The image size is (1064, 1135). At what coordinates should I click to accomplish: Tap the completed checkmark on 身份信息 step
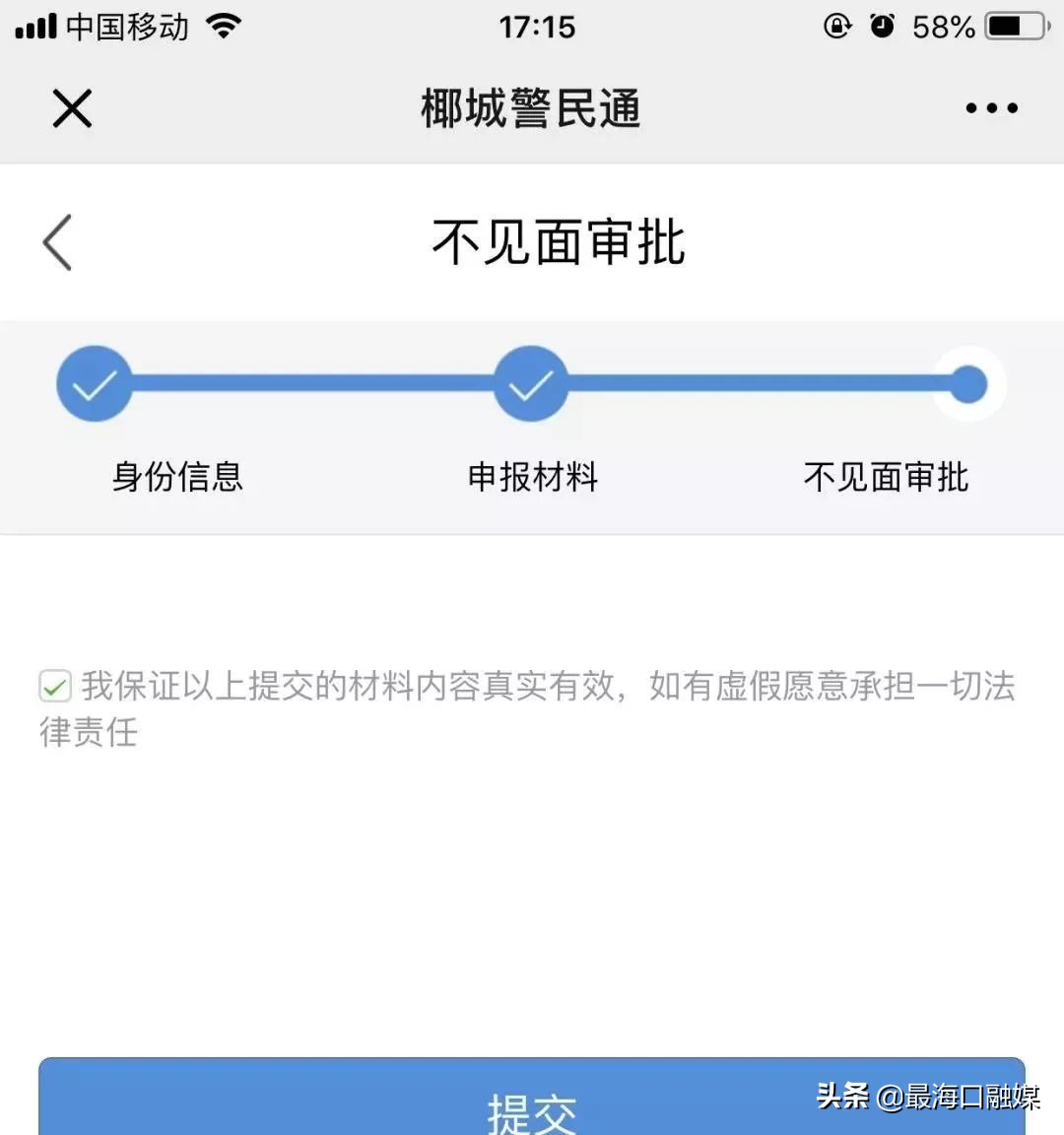[x=94, y=383]
